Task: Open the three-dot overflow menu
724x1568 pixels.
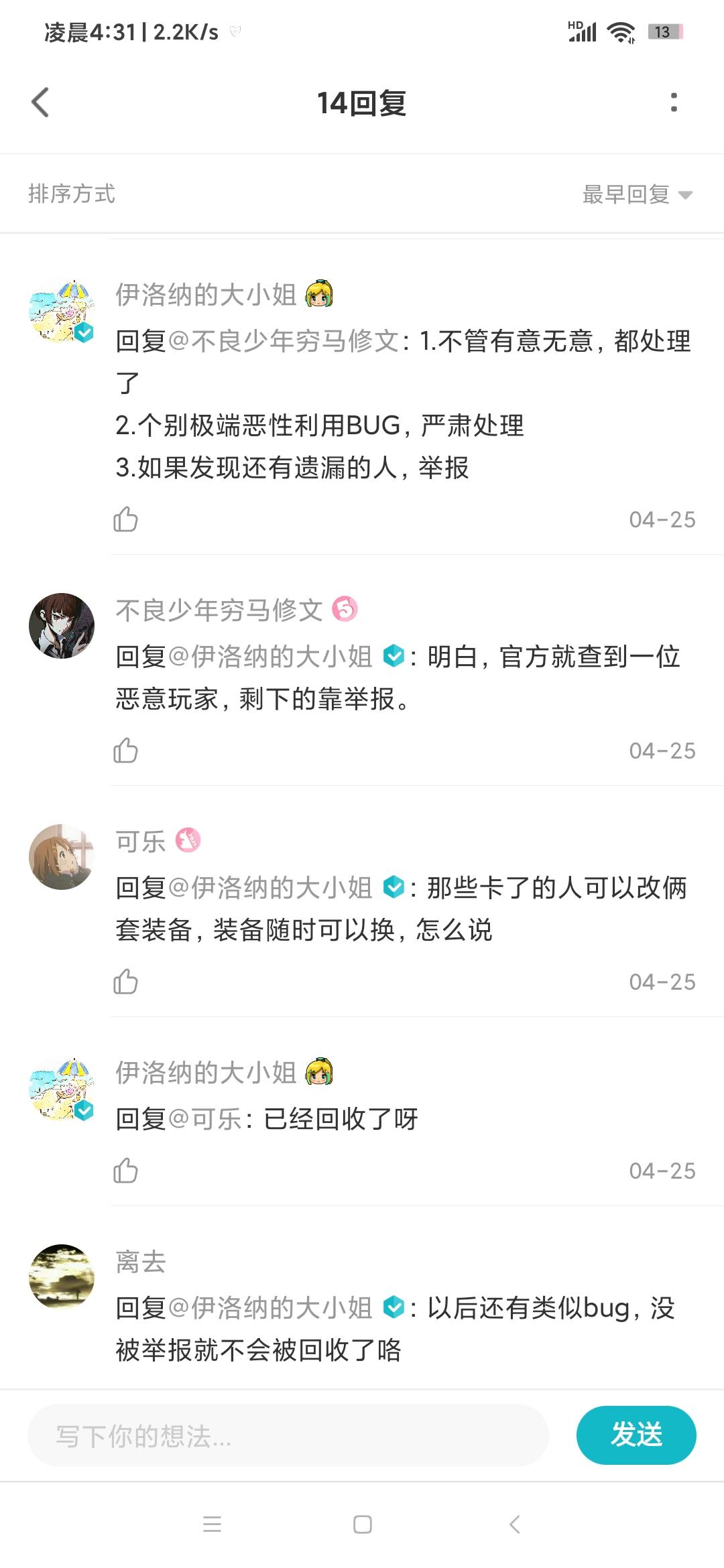Action: [674, 103]
